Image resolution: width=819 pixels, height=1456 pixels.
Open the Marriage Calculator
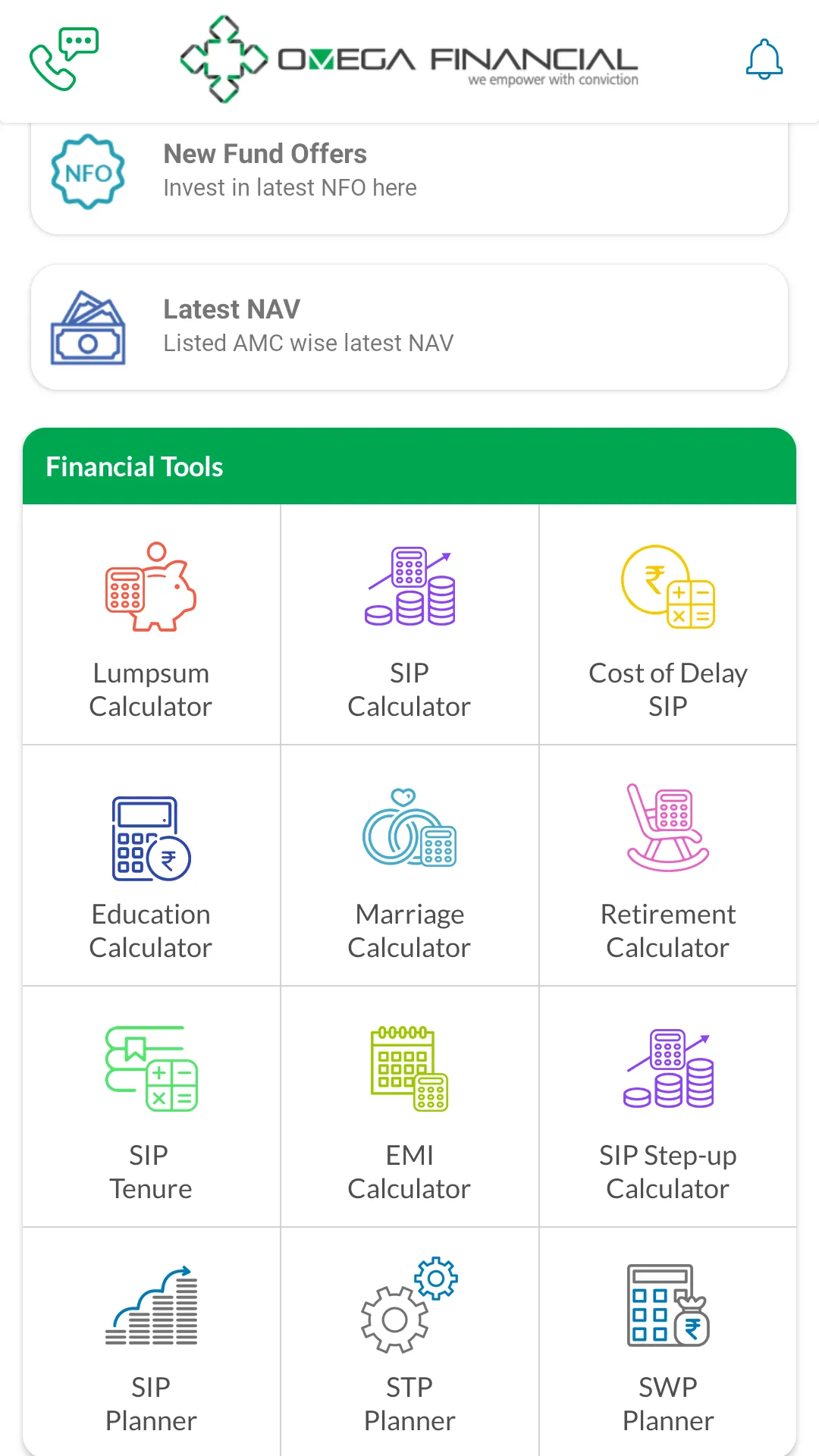[x=409, y=868]
